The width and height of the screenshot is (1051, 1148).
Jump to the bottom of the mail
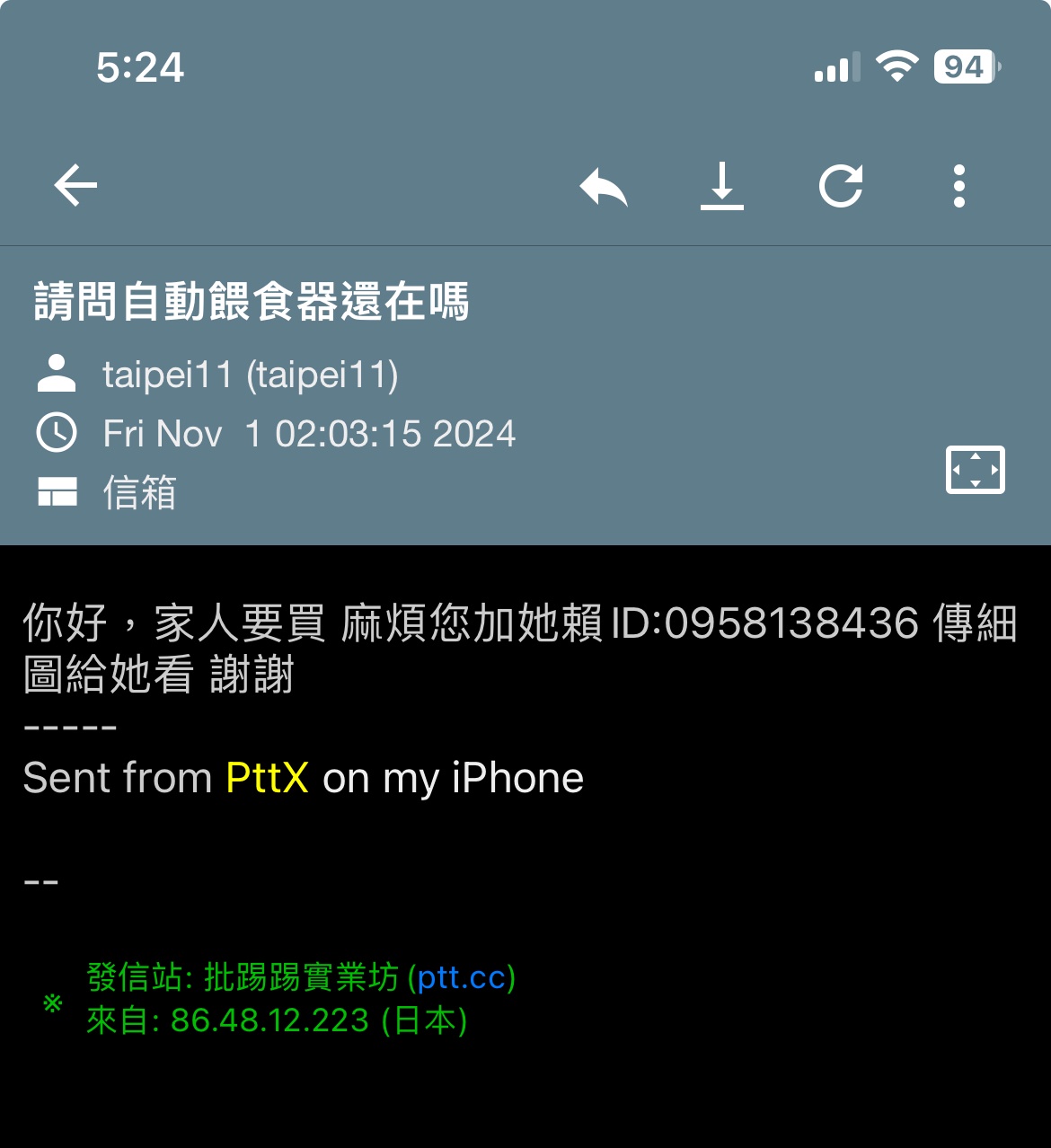(x=722, y=187)
